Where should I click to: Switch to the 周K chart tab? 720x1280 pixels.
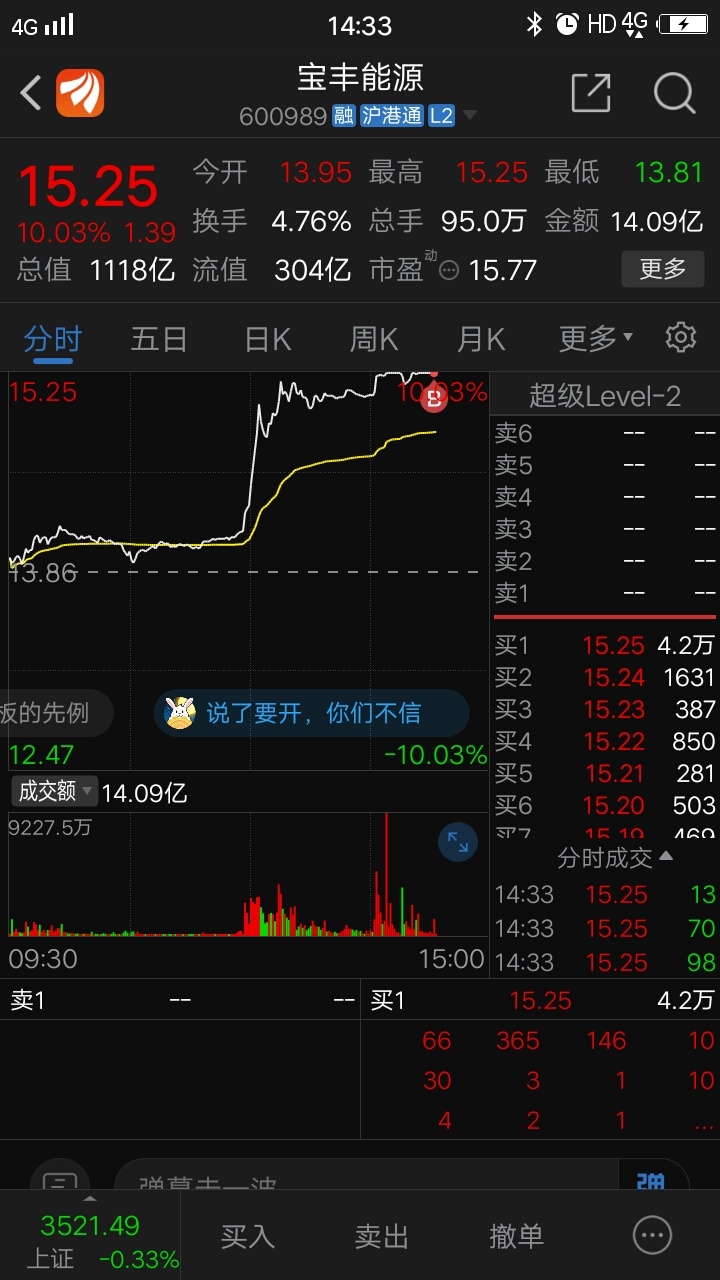[x=373, y=339]
